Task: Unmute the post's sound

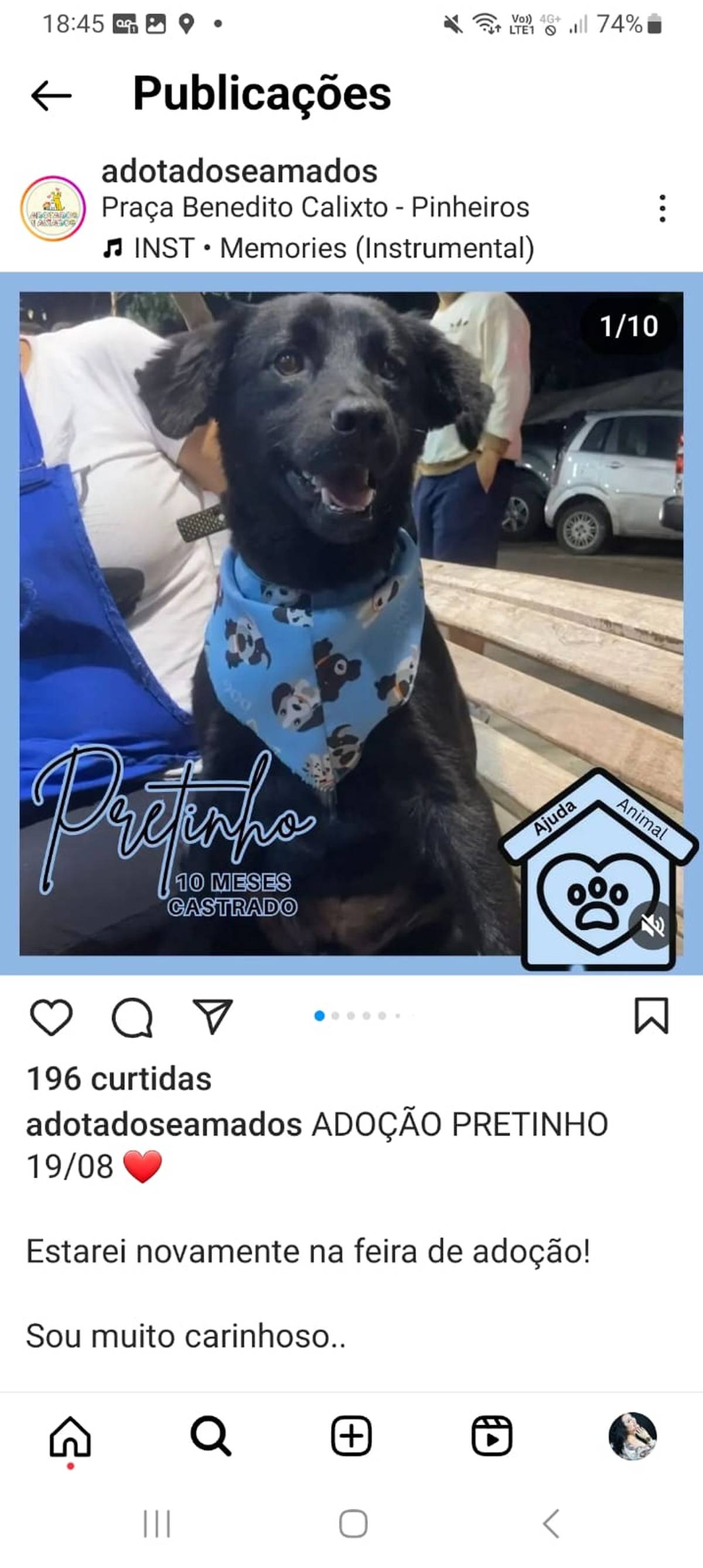Action: pyautogui.click(x=652, y=926)
